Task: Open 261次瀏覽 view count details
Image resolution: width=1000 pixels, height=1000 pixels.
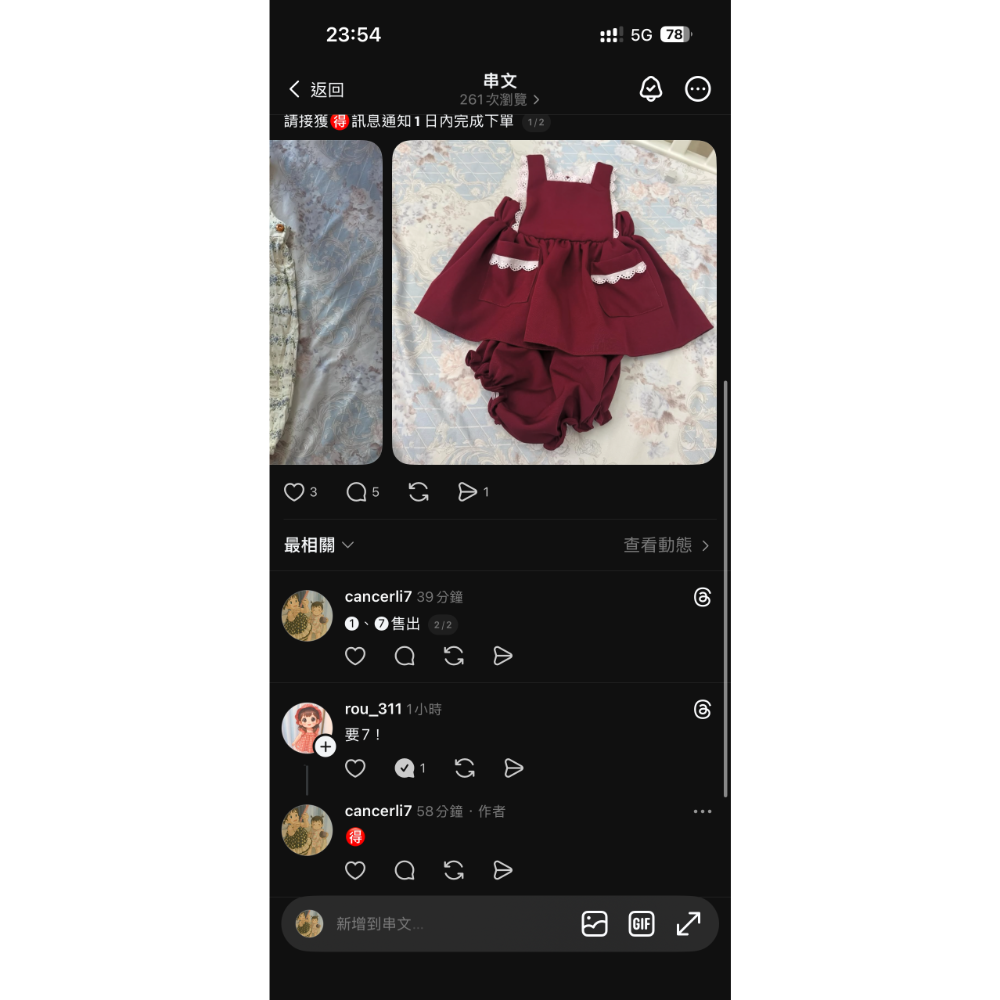Action: [499, 100]
